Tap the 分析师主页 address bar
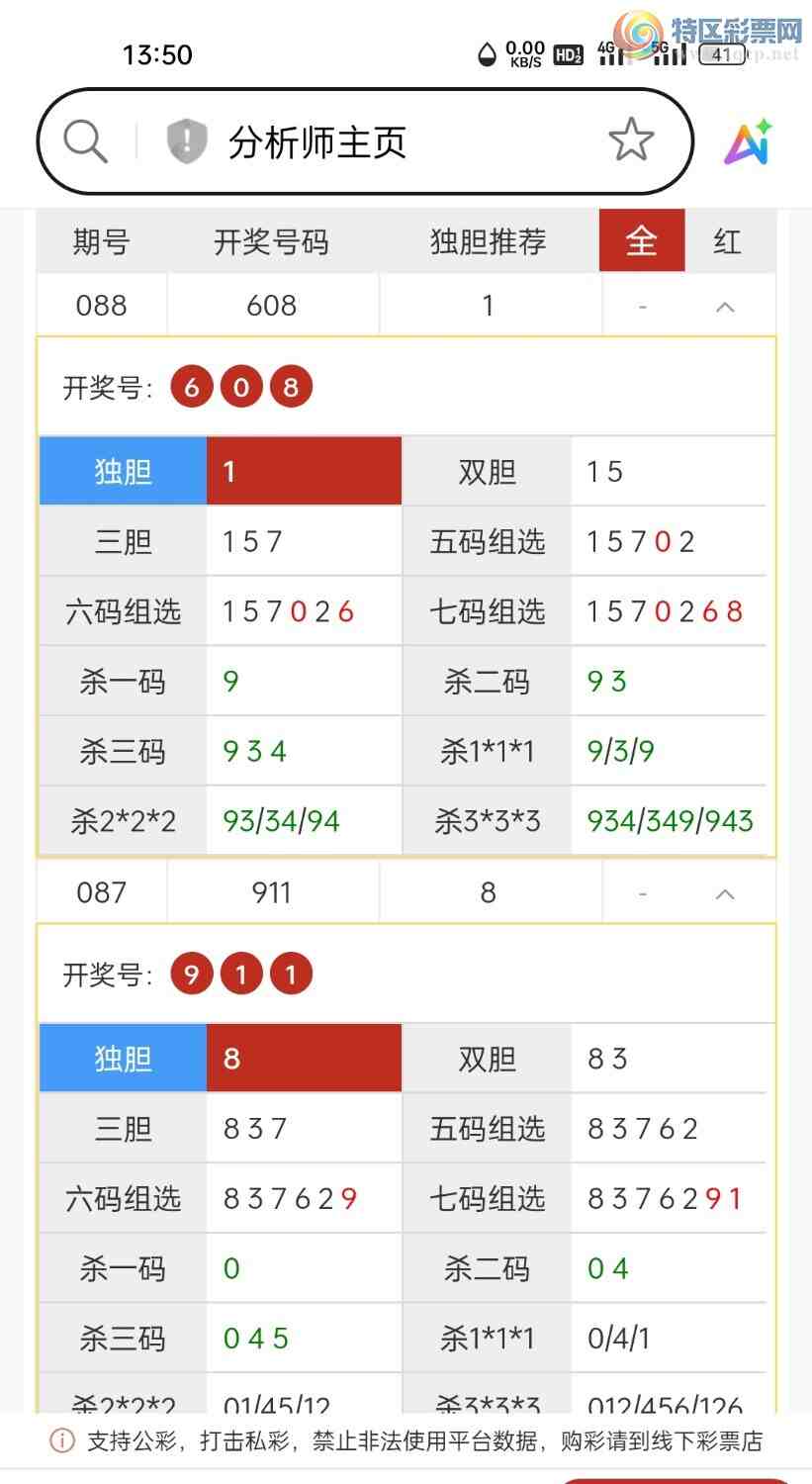The height and width of the screenshot is (1484, 812). tap(396, 142)
